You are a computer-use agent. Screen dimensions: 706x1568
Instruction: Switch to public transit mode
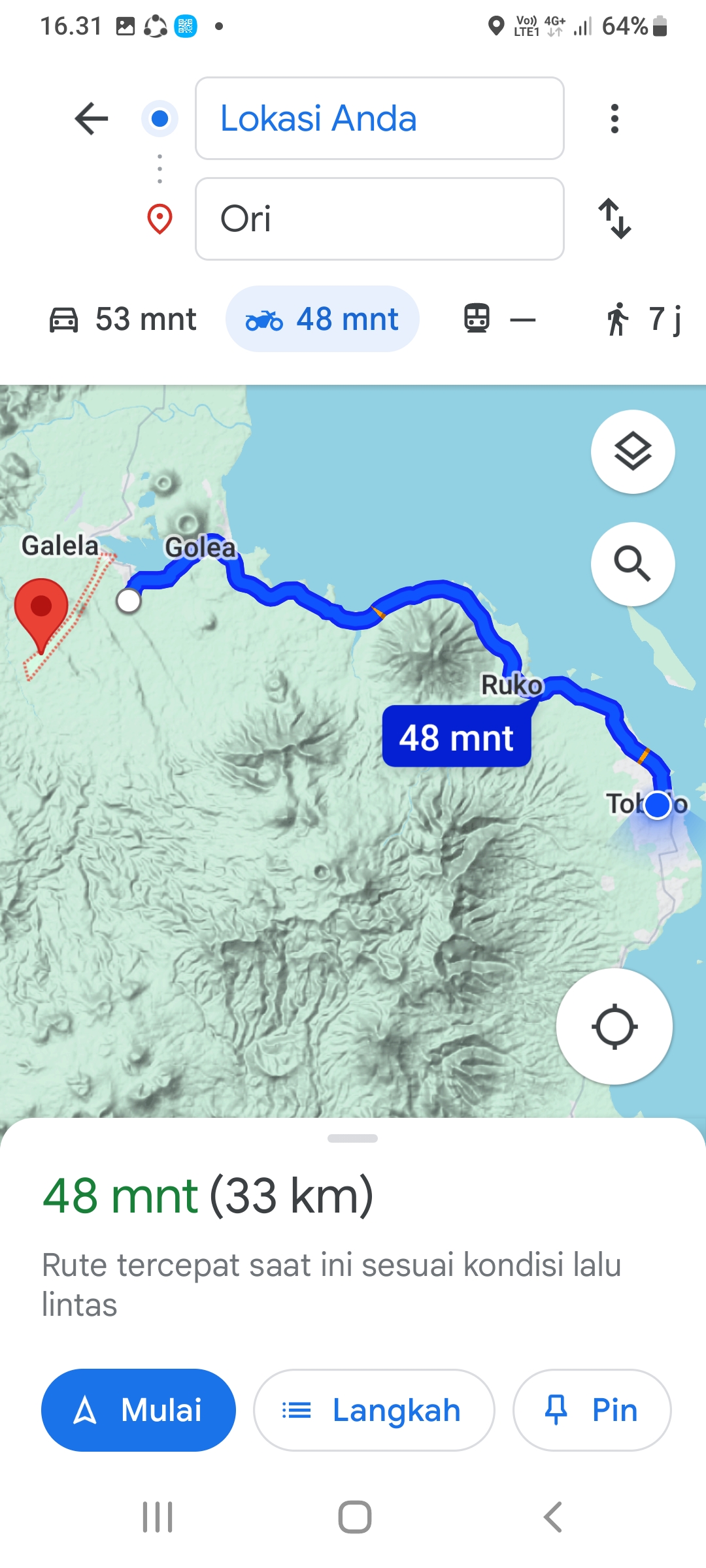pos(500,319)
